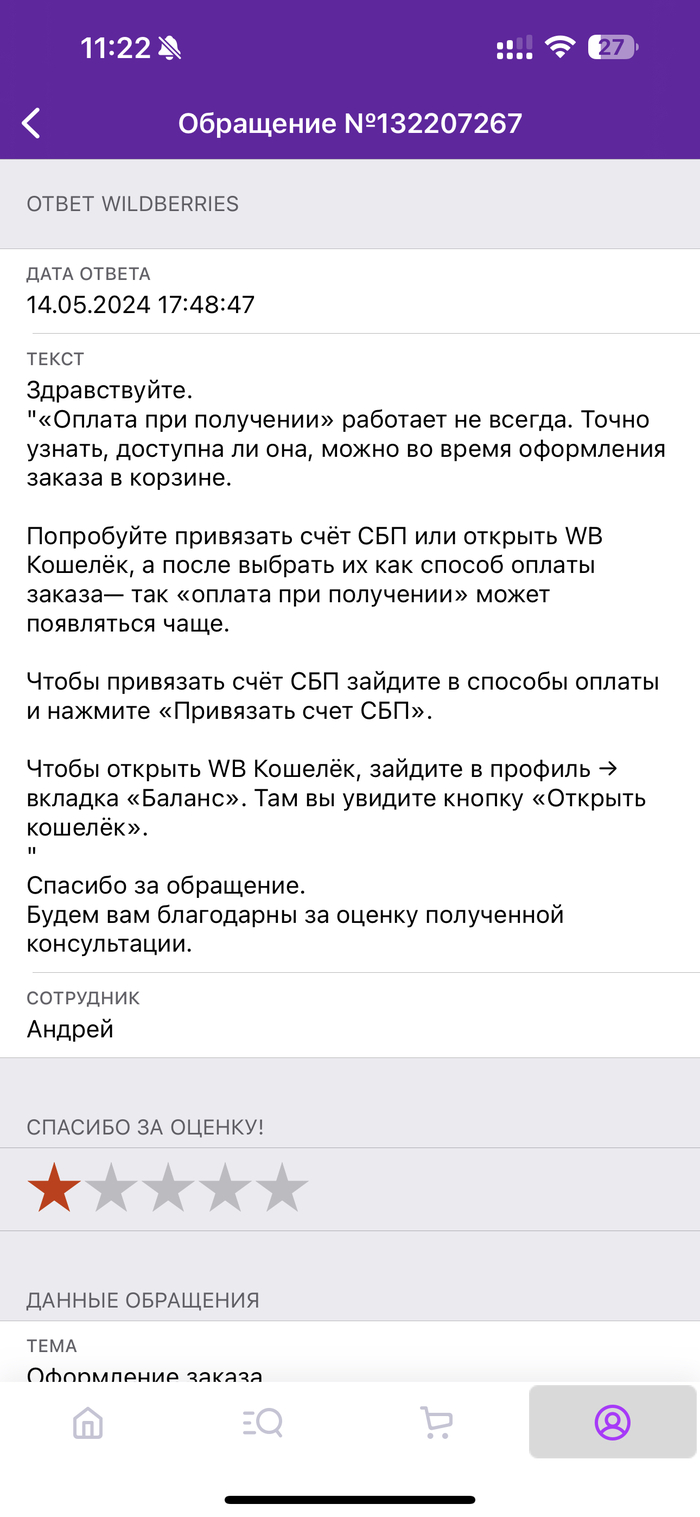
Task: Open the profile tab
Action: (612, 1421)
